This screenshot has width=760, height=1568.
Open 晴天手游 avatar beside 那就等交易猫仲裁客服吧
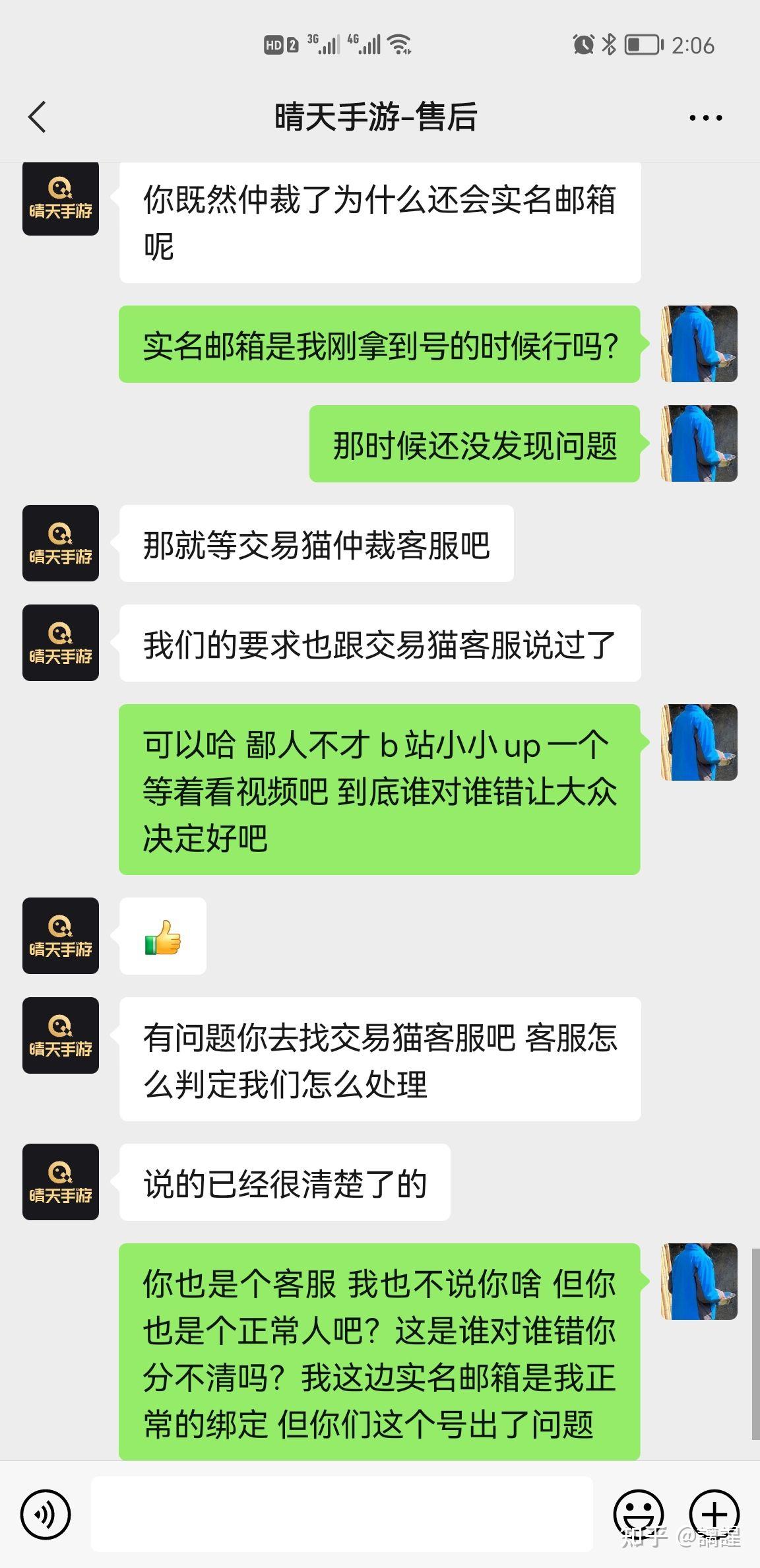61,543
